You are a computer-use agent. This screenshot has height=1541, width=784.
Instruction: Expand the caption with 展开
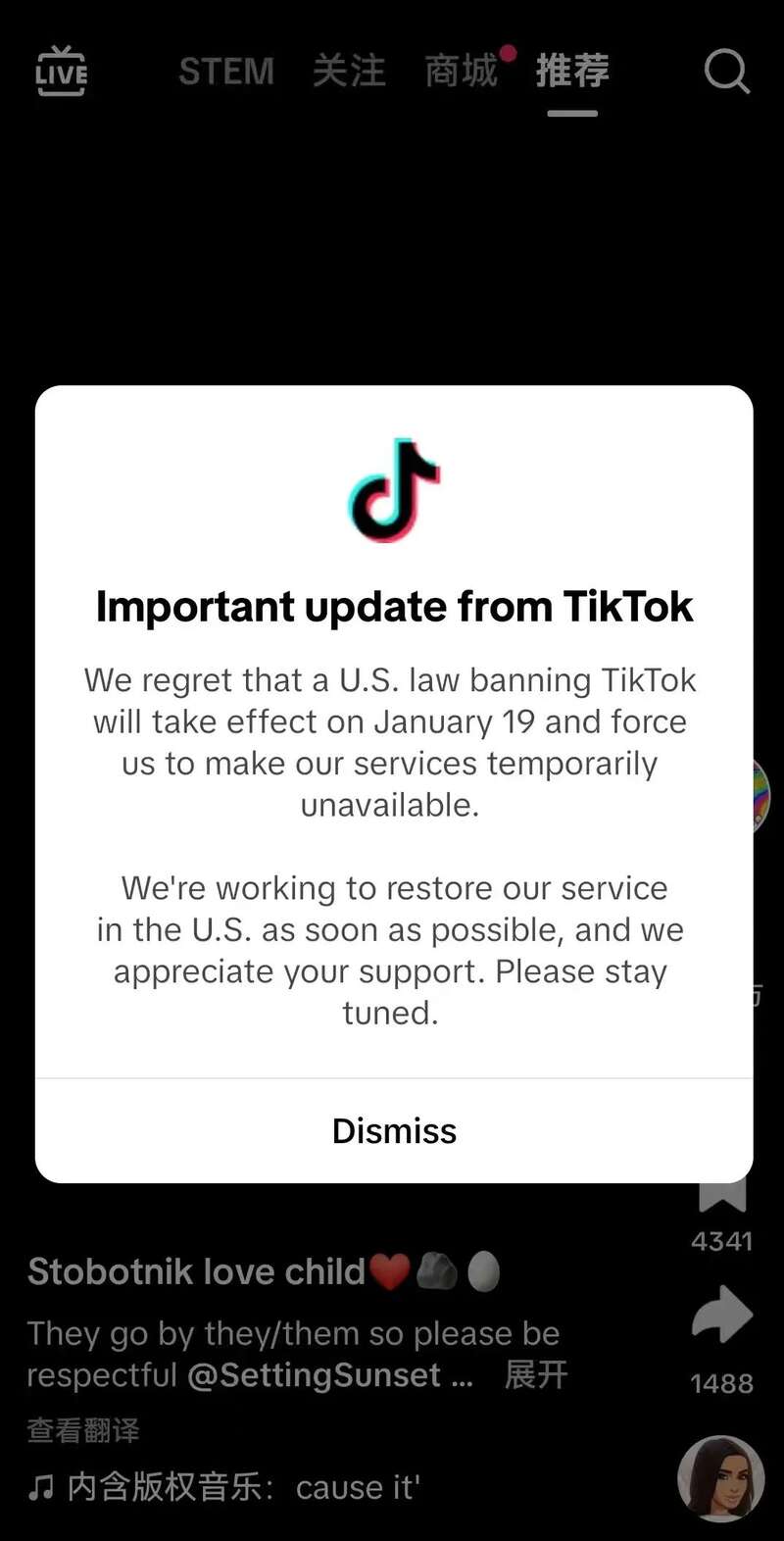click(x=536, y=1374)
